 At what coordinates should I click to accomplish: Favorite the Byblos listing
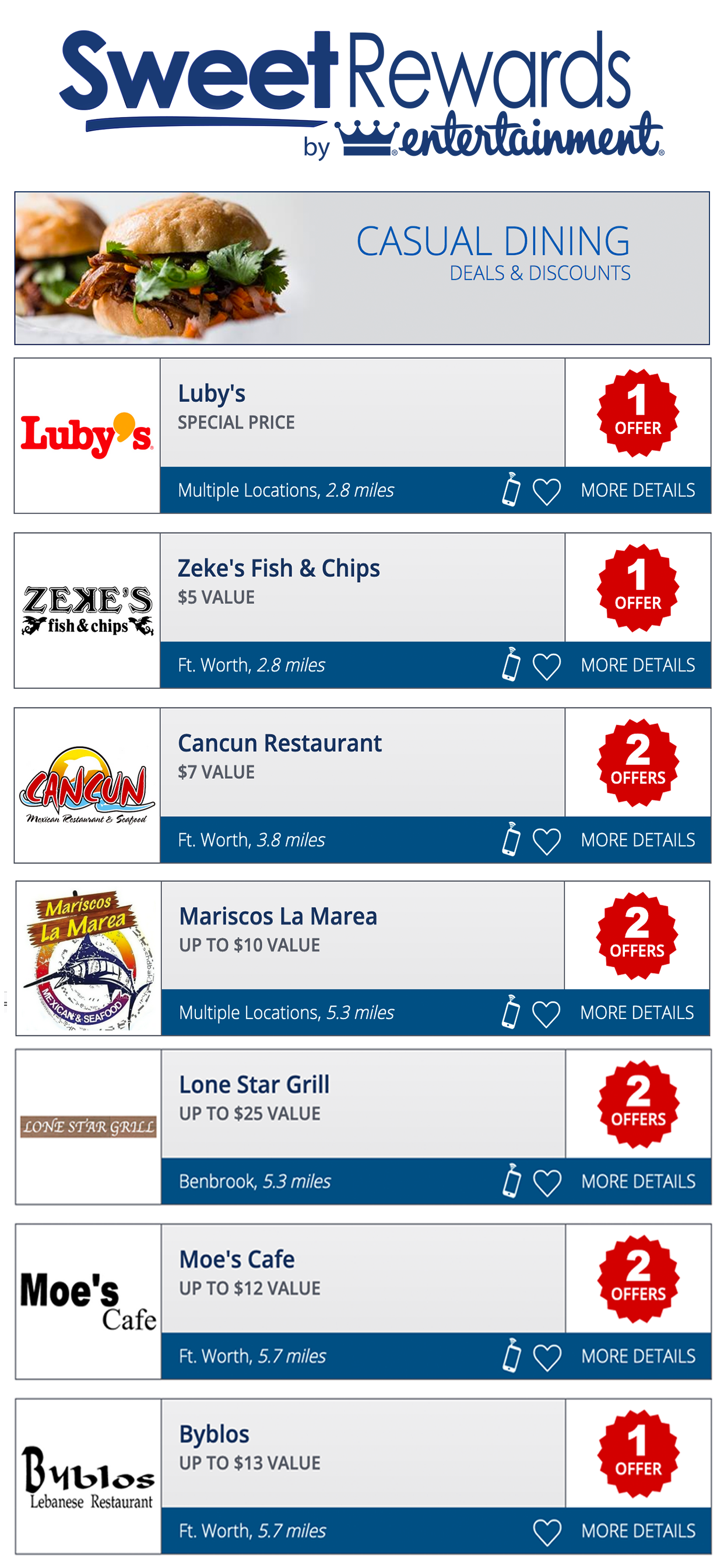[x=547, y=1532]
